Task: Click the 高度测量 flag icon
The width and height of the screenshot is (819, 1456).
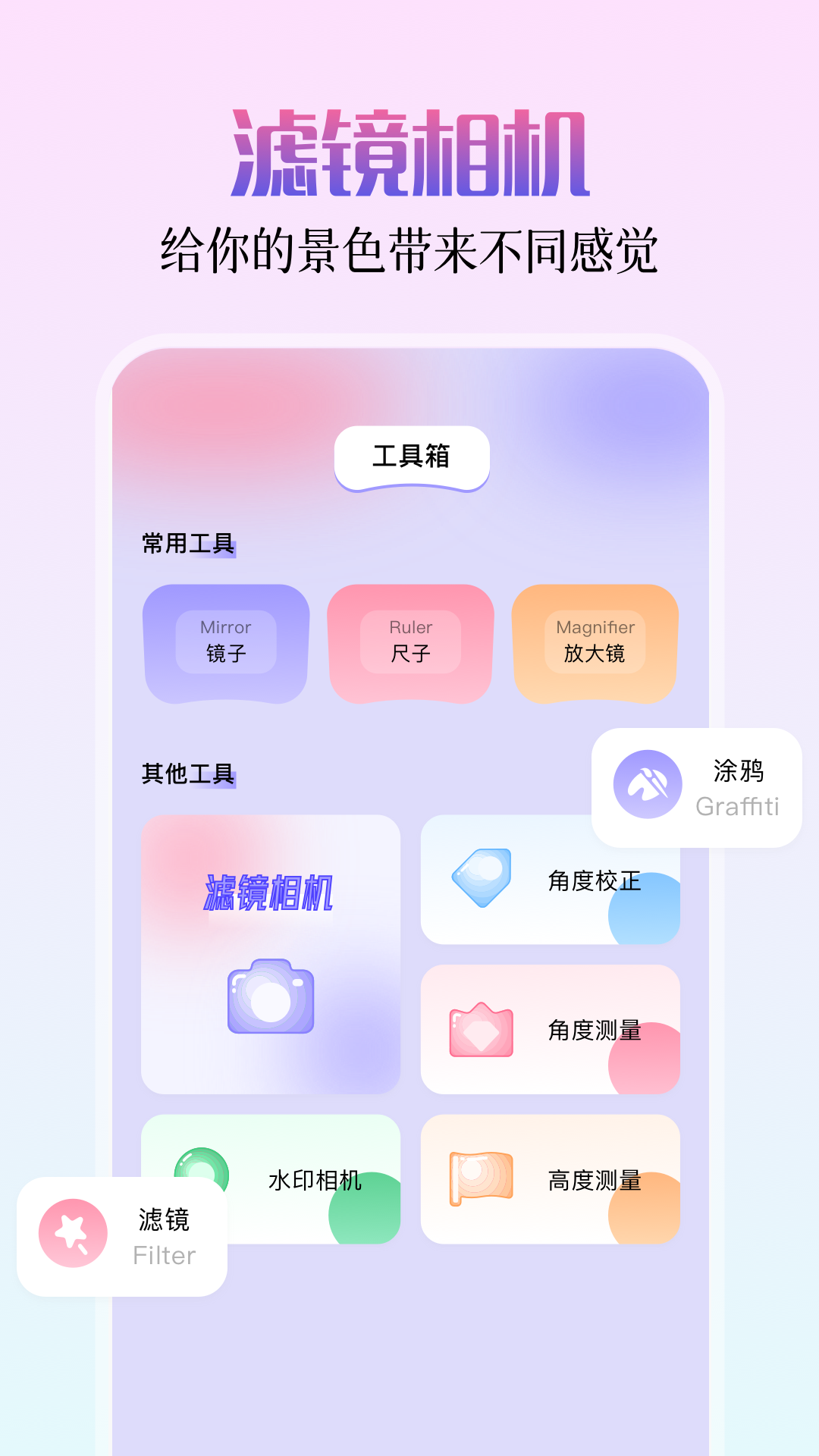Action: pyautogui.click(x=483, y=1178)
